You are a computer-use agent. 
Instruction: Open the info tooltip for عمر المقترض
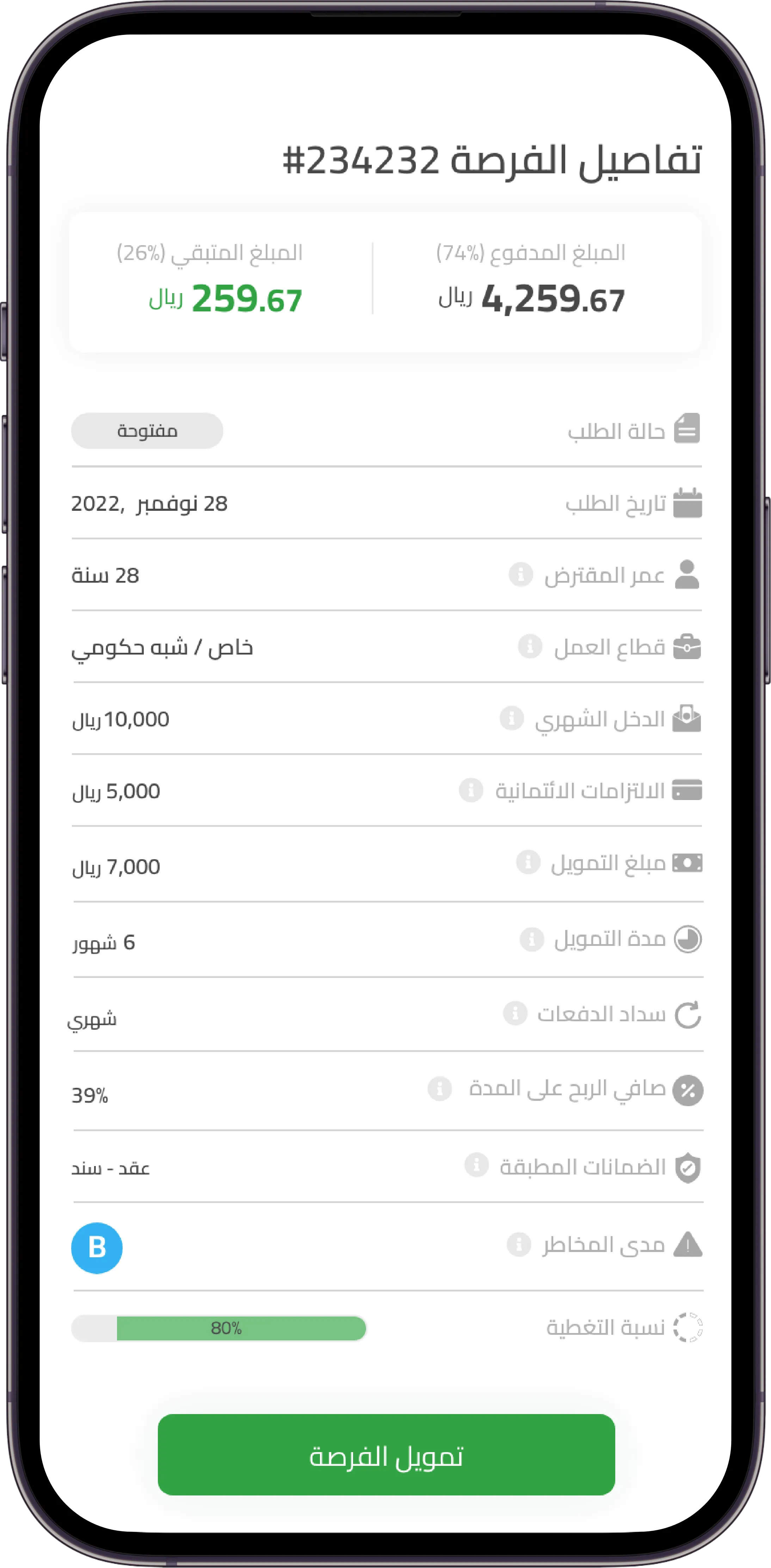[x=521, y=575]
